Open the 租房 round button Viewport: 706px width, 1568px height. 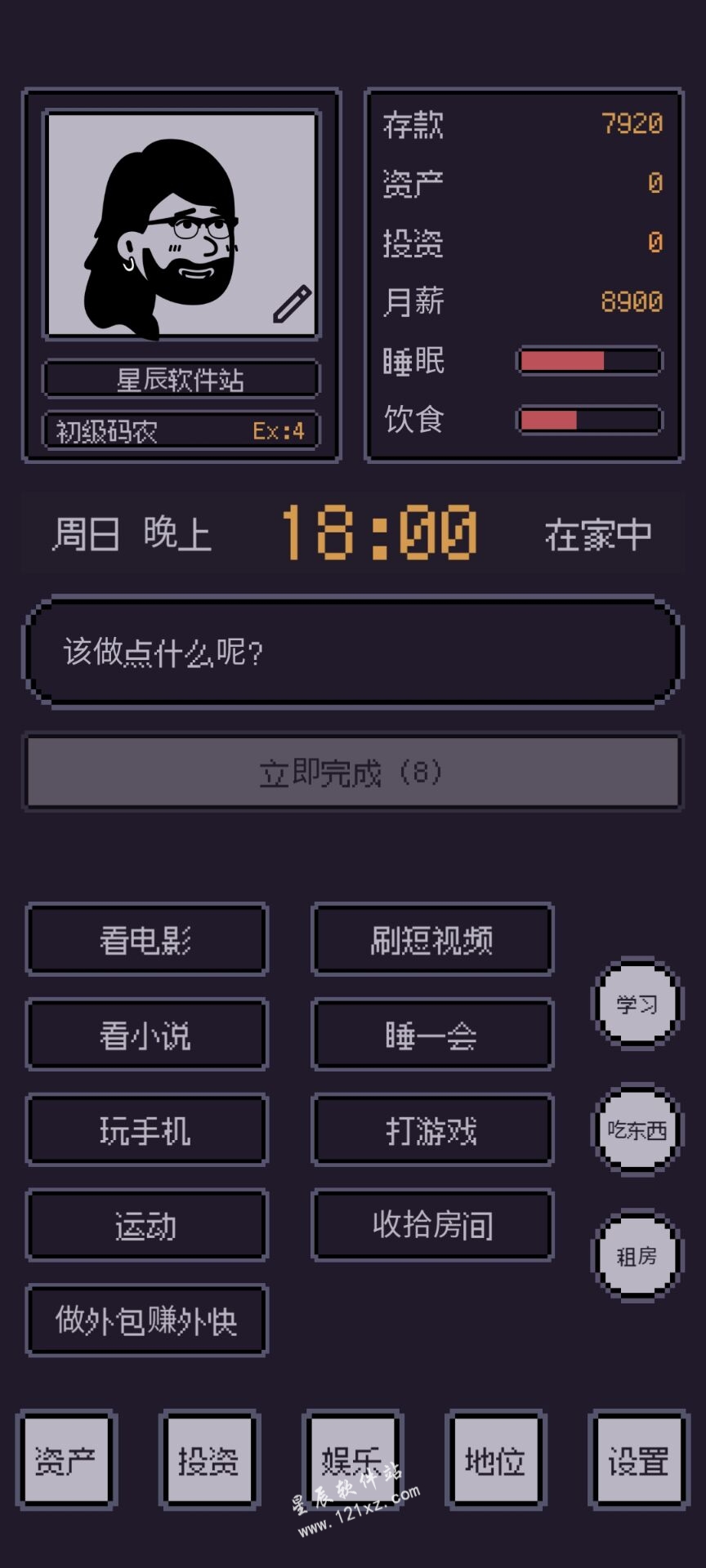tap(637, 1256)
